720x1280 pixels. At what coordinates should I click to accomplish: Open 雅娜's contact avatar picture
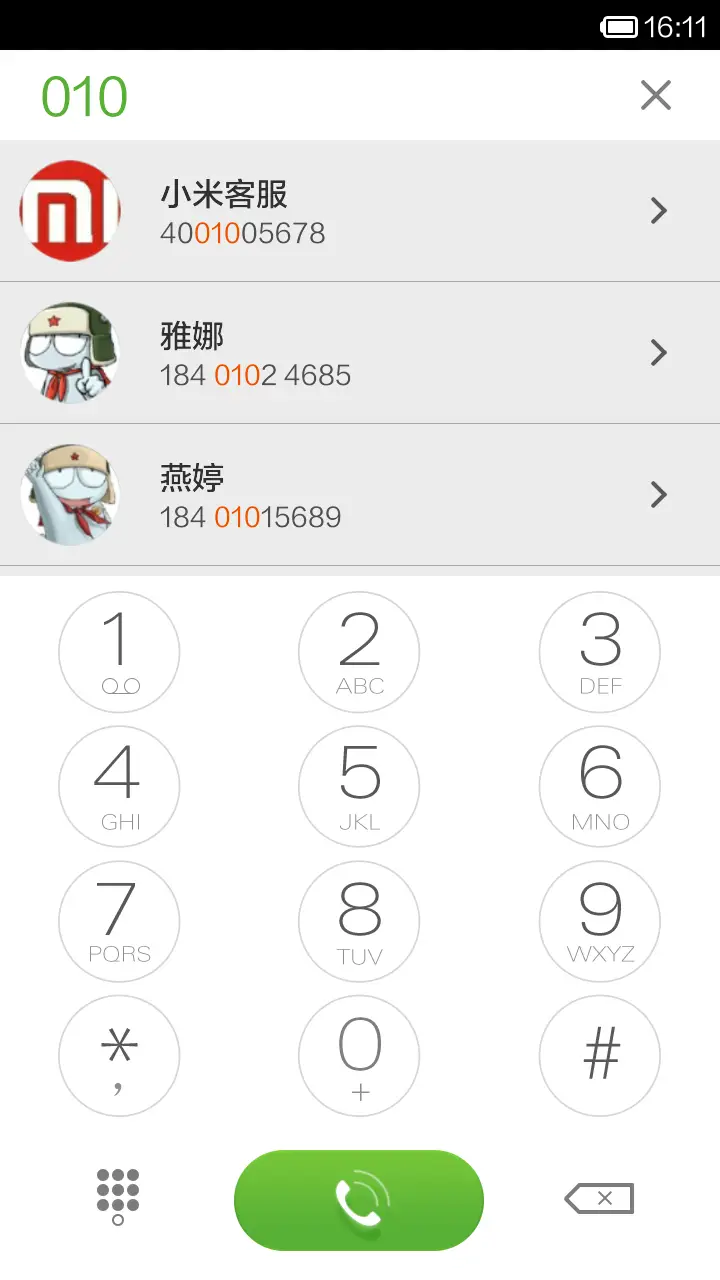click(x=70, y=353)
